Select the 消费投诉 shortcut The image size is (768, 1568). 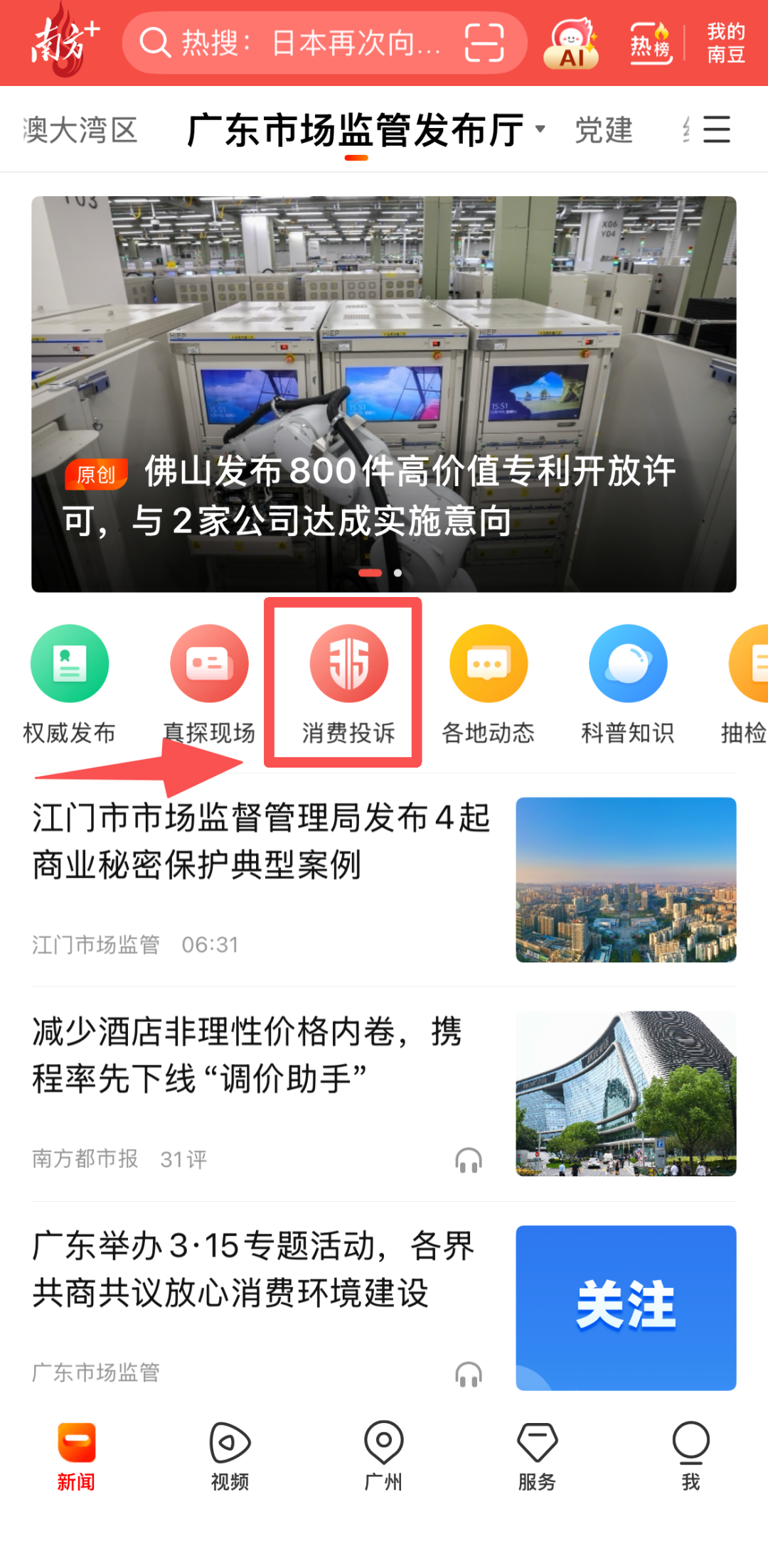[348, 682]
